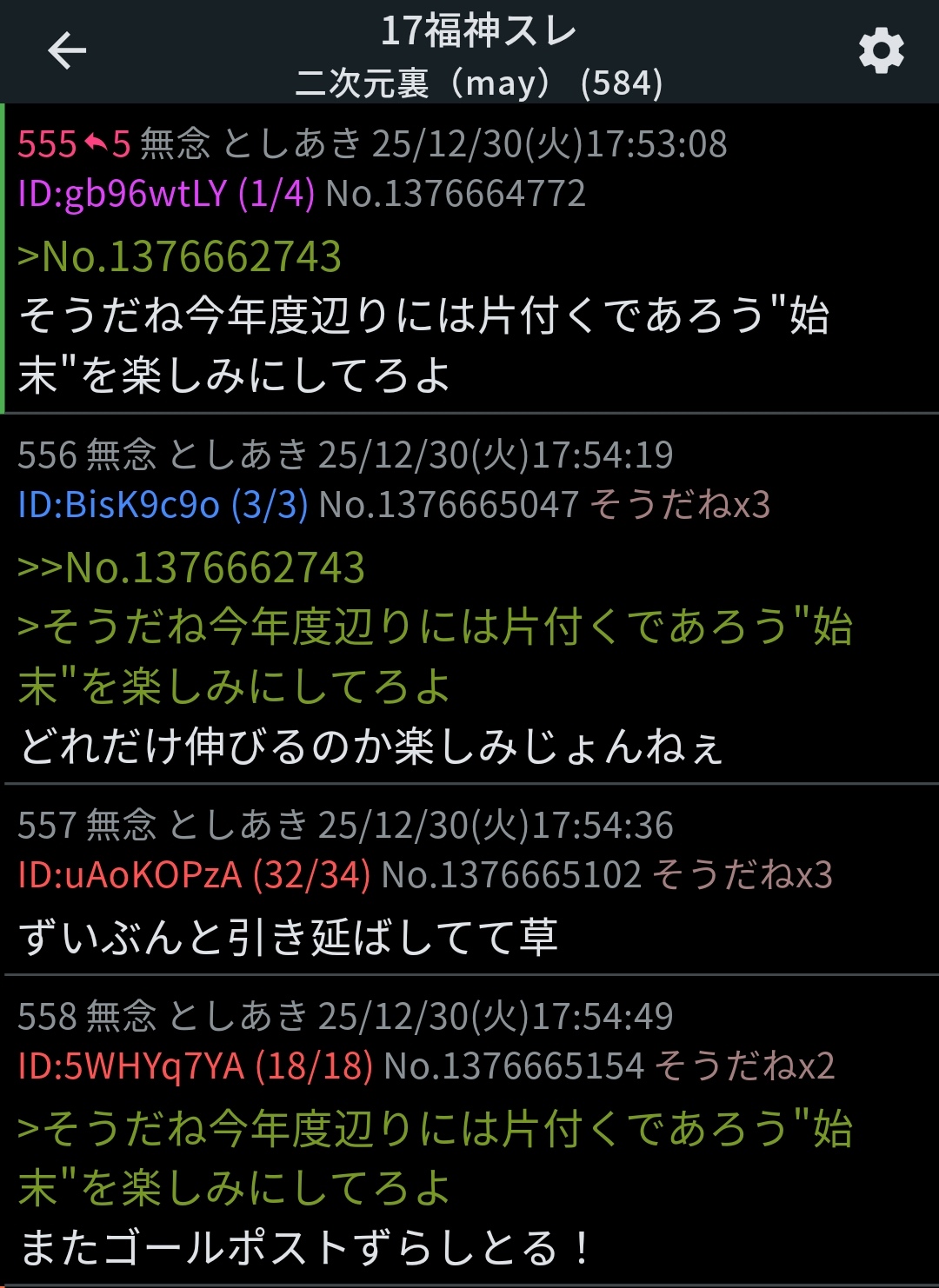The height and width of the screenshot is (1288, 939).
Task: Tap そうだねx2 on post No.1376665154
Action: click(744, 1066)
